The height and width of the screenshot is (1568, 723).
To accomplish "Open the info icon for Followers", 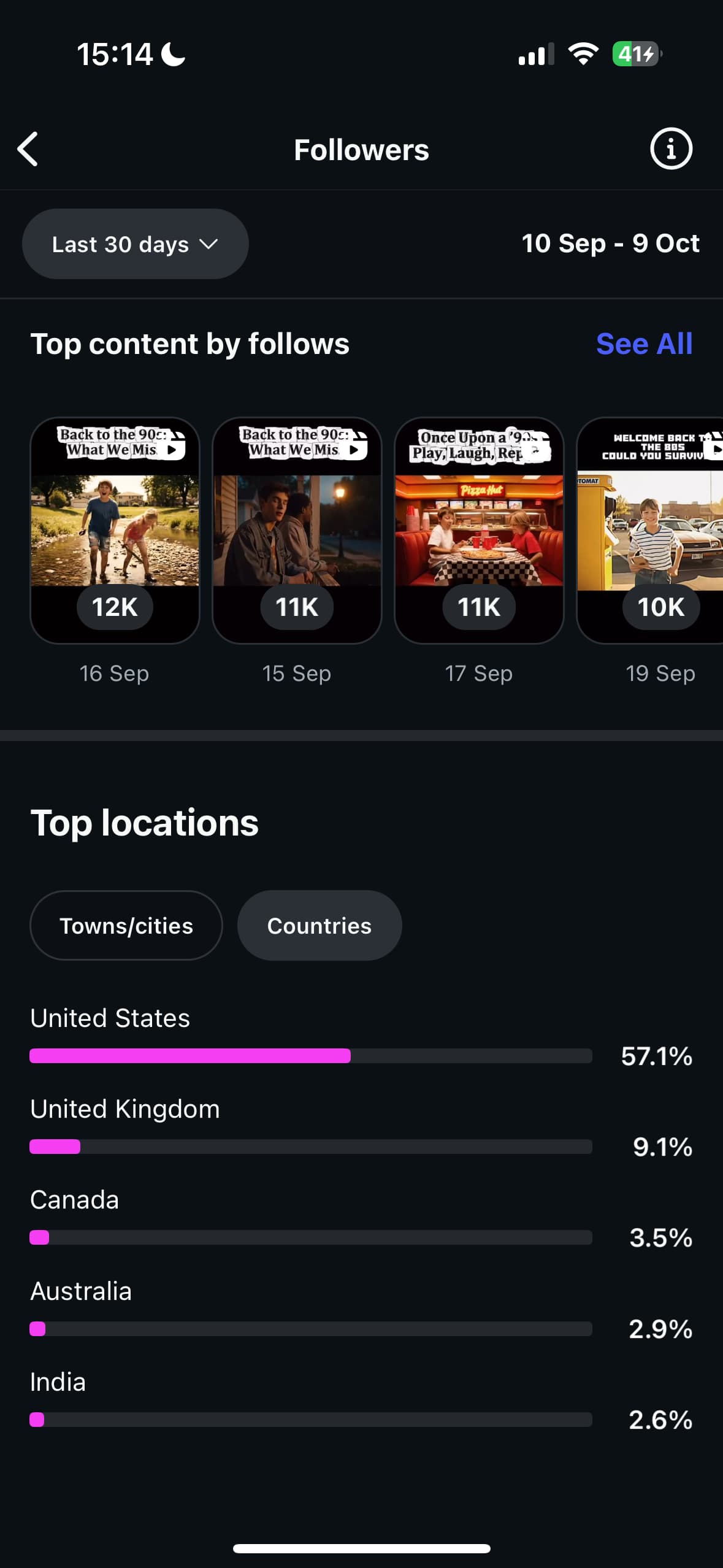I will (671, 148).
